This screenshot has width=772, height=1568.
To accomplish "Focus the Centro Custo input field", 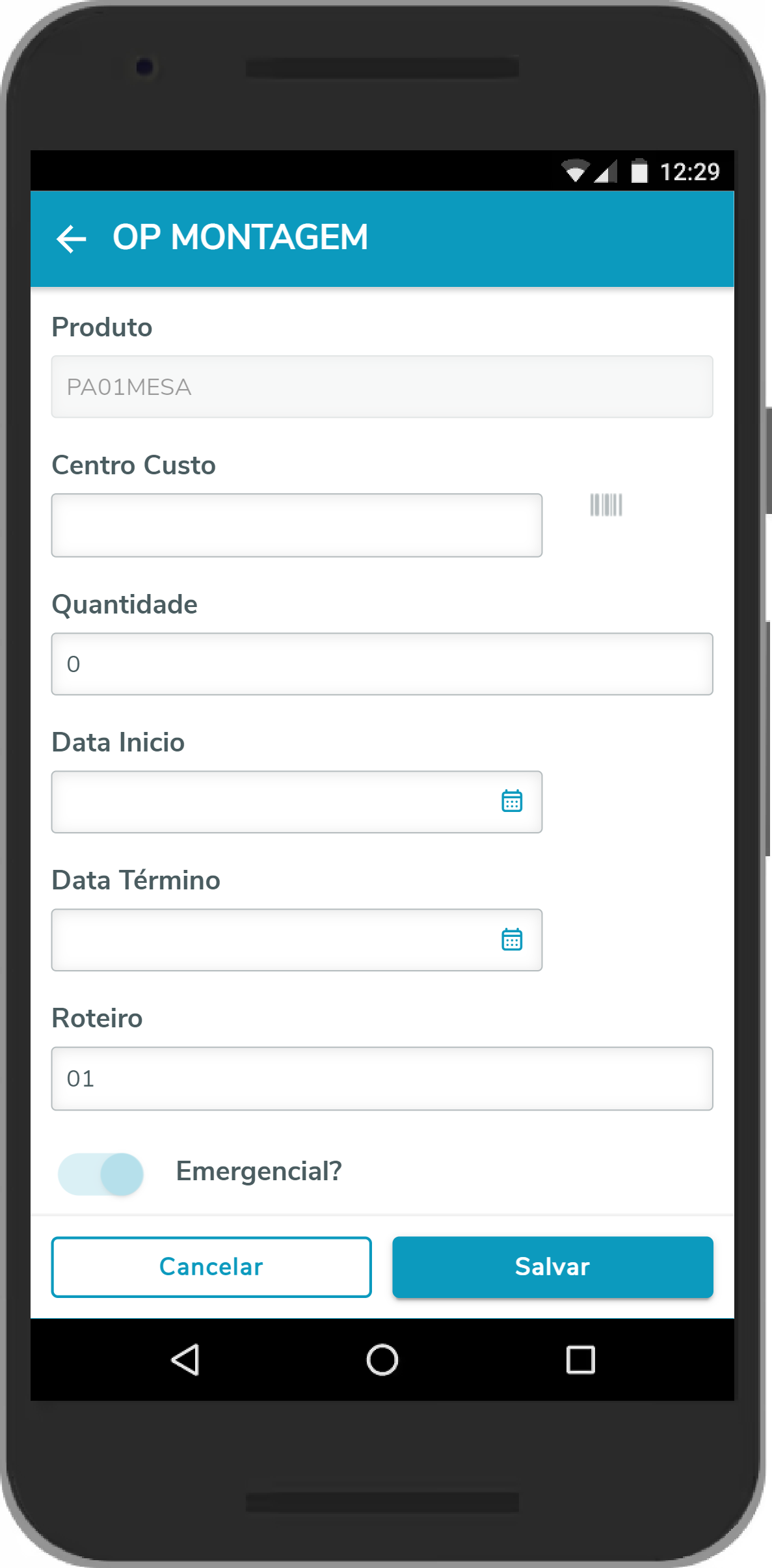I will tap(297, 525).
